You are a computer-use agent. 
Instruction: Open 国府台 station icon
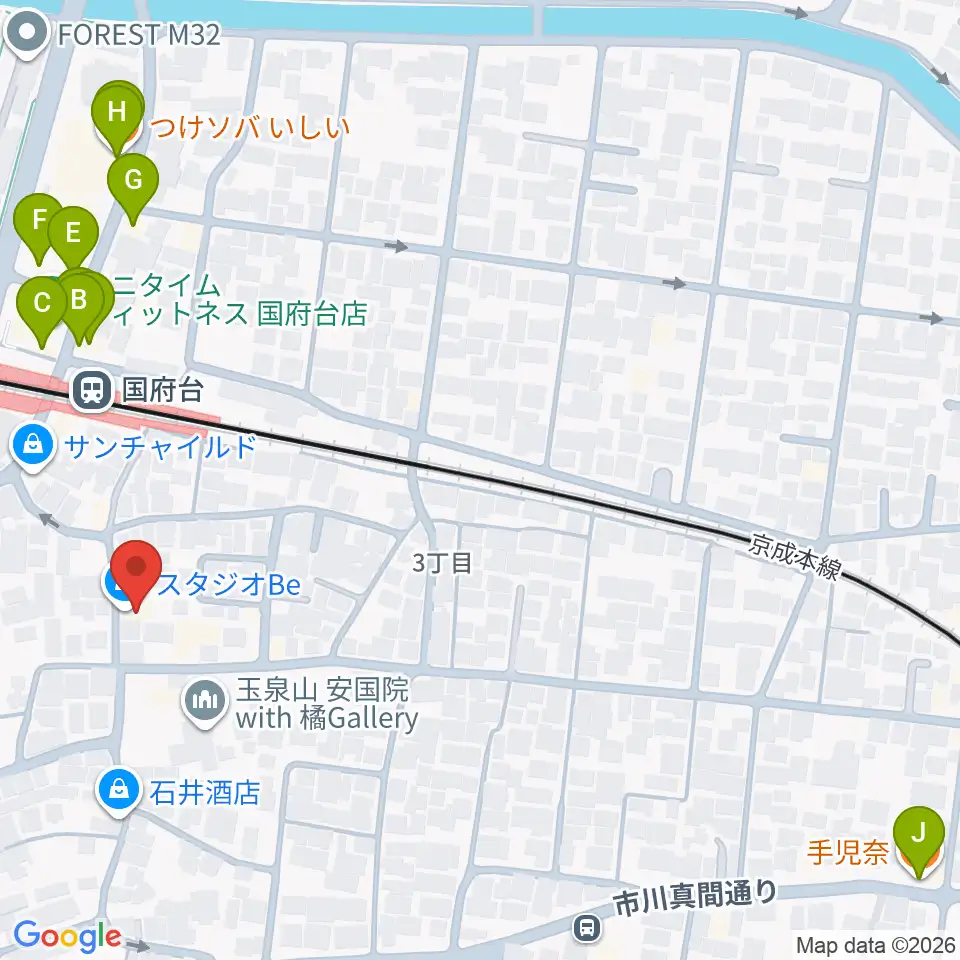coord(92,390)
